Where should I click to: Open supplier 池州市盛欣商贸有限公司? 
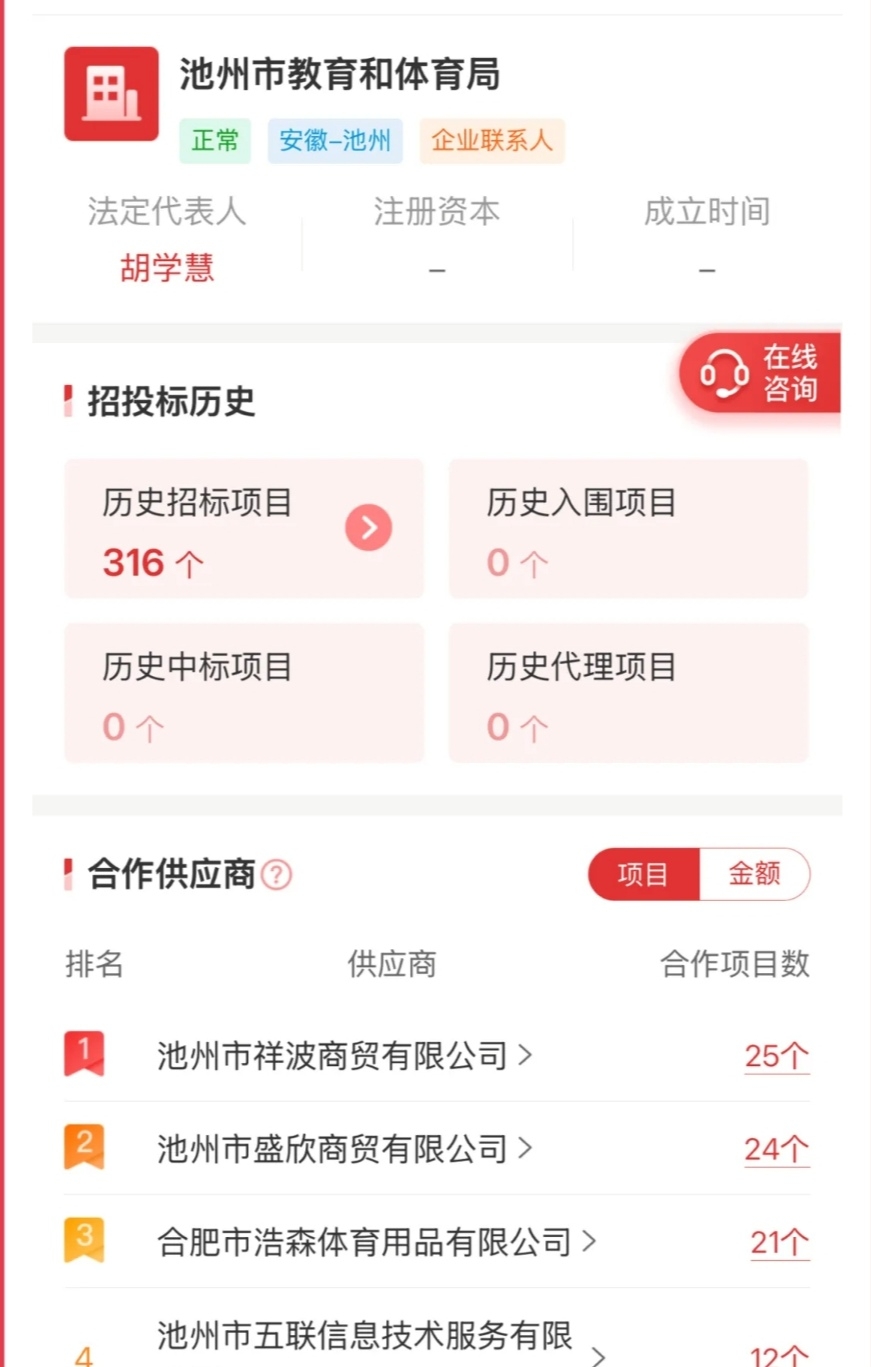point(344,1149)
